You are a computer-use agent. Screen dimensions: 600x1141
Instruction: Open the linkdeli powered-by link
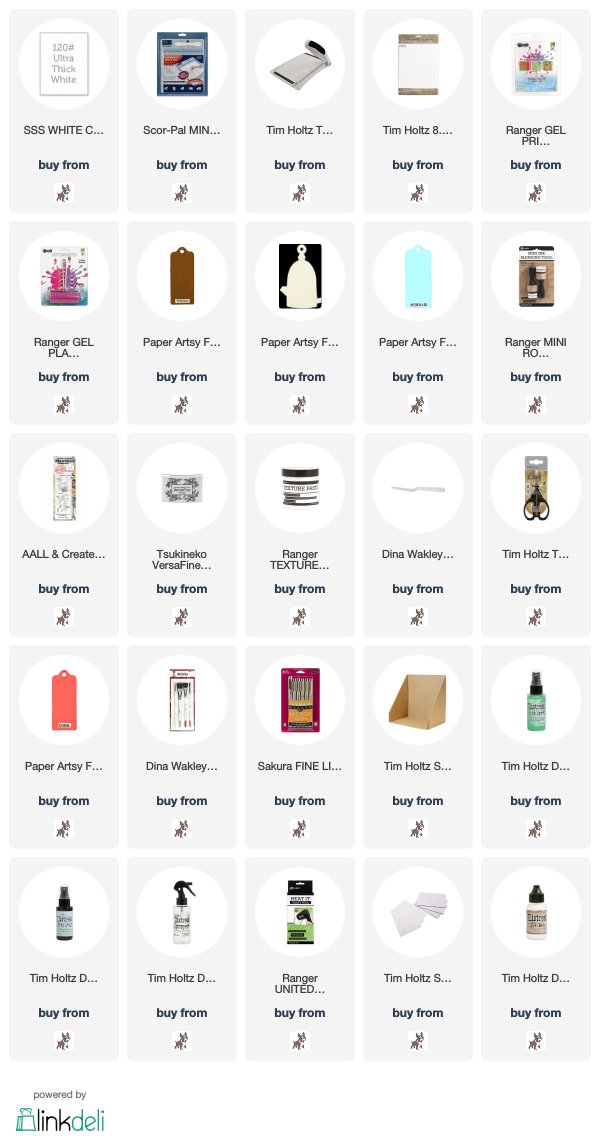60,1112
